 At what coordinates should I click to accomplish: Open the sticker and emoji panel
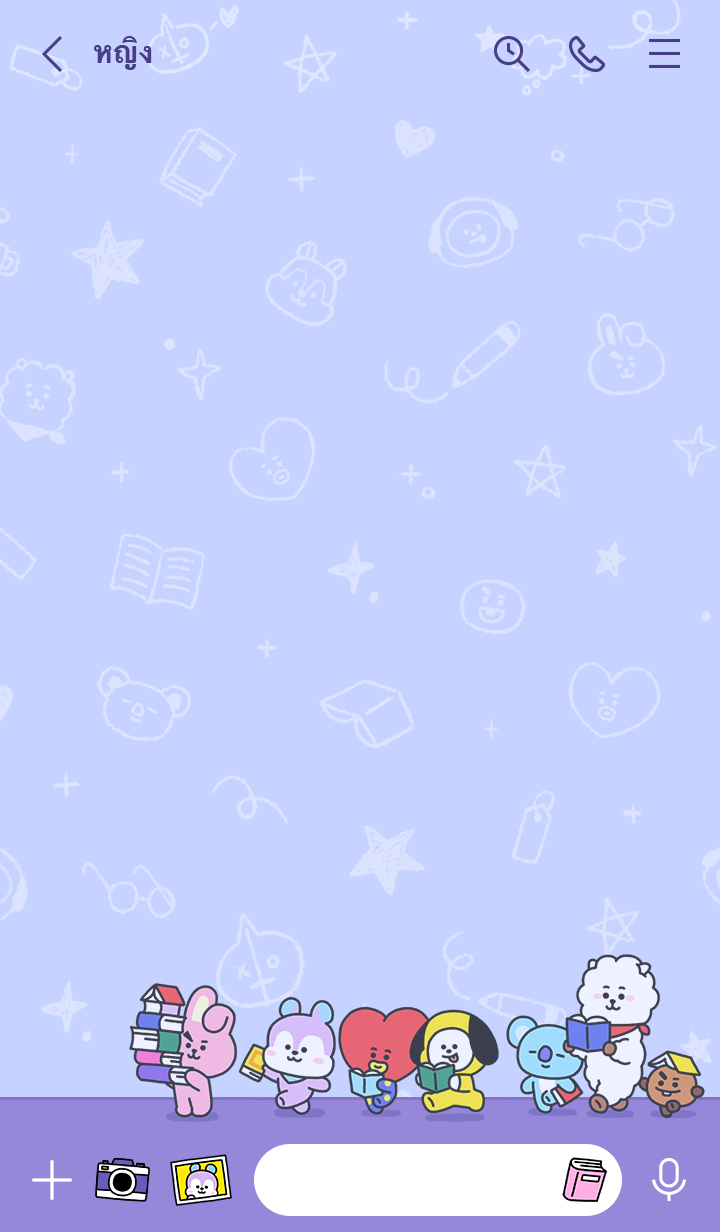click(x=584, y=1180)
